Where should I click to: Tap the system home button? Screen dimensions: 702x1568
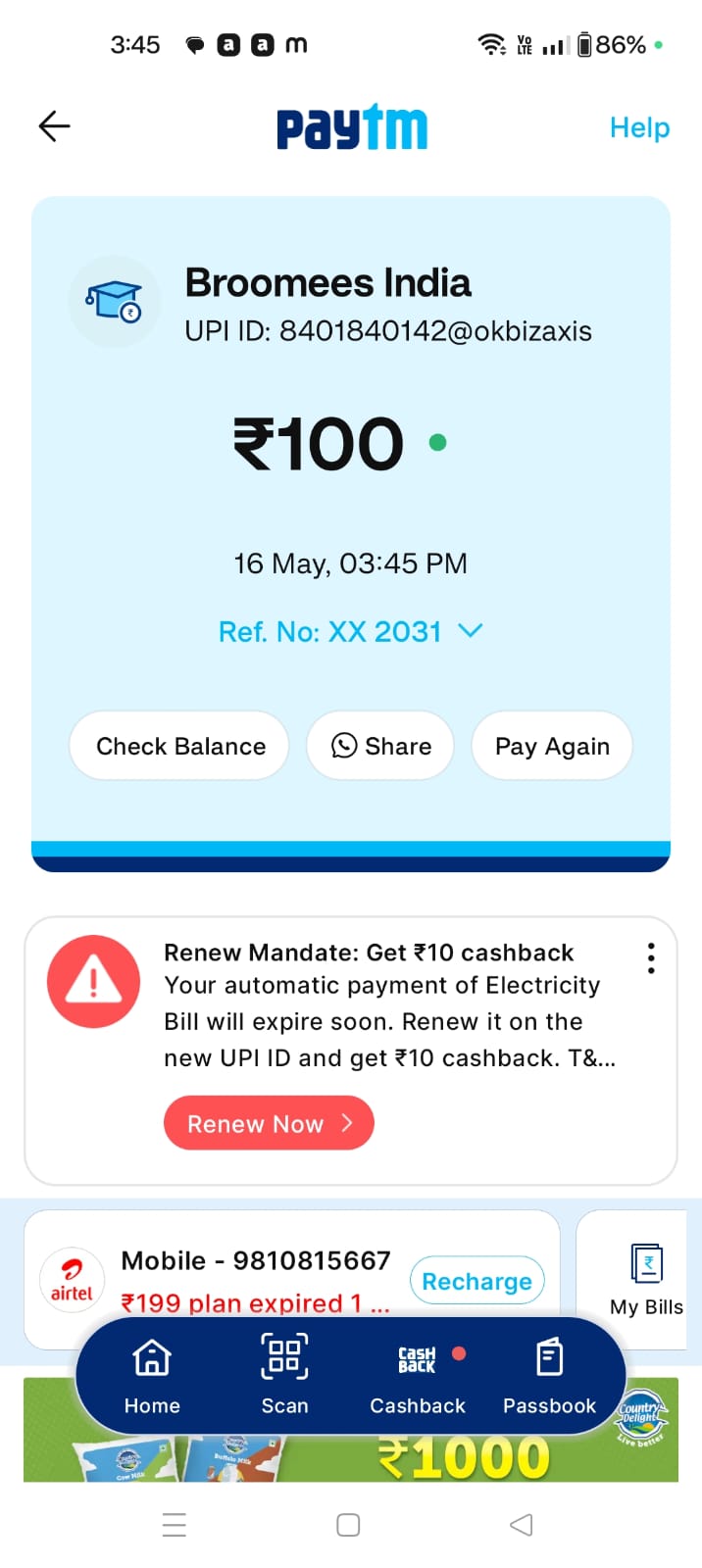pos(348,1525)
